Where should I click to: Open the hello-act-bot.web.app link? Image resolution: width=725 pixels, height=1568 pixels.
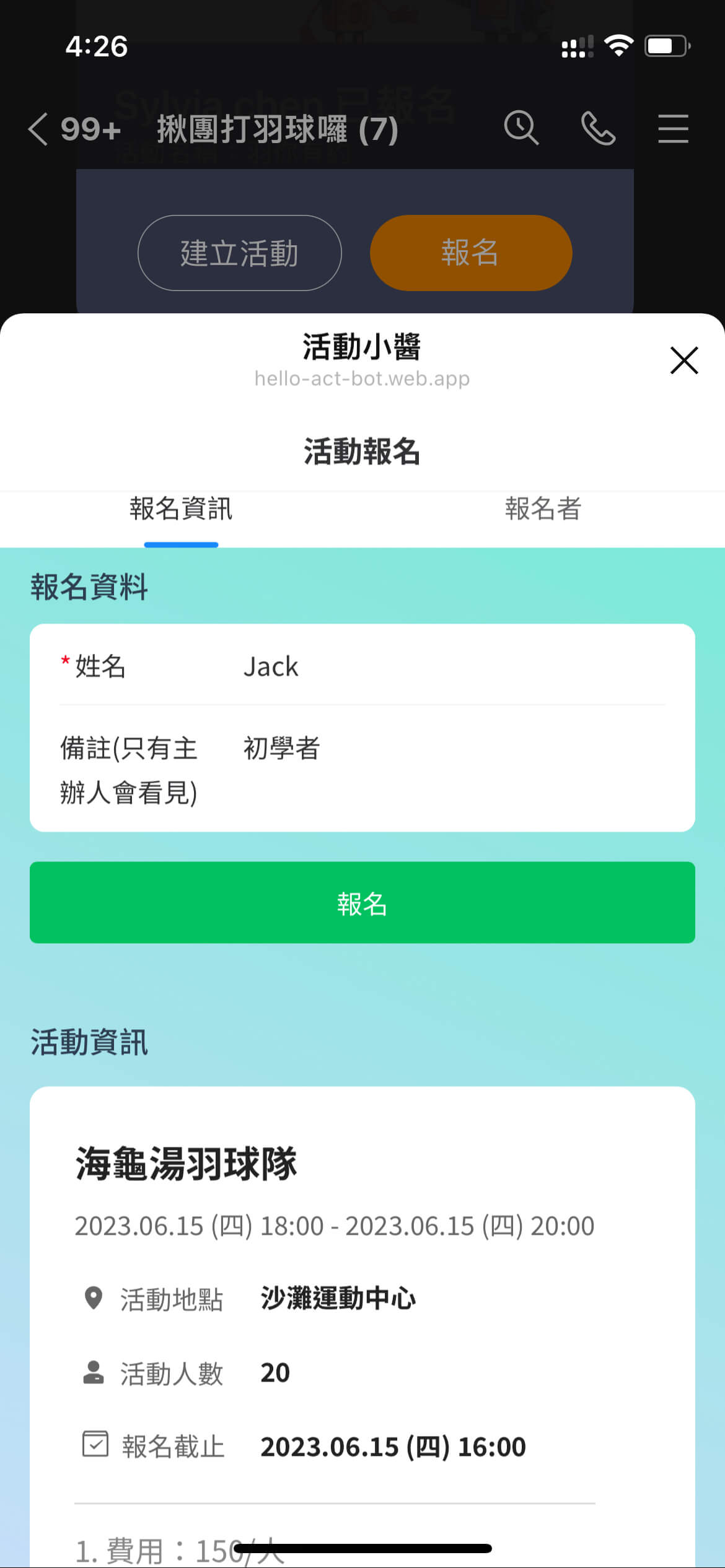(362, 378)
